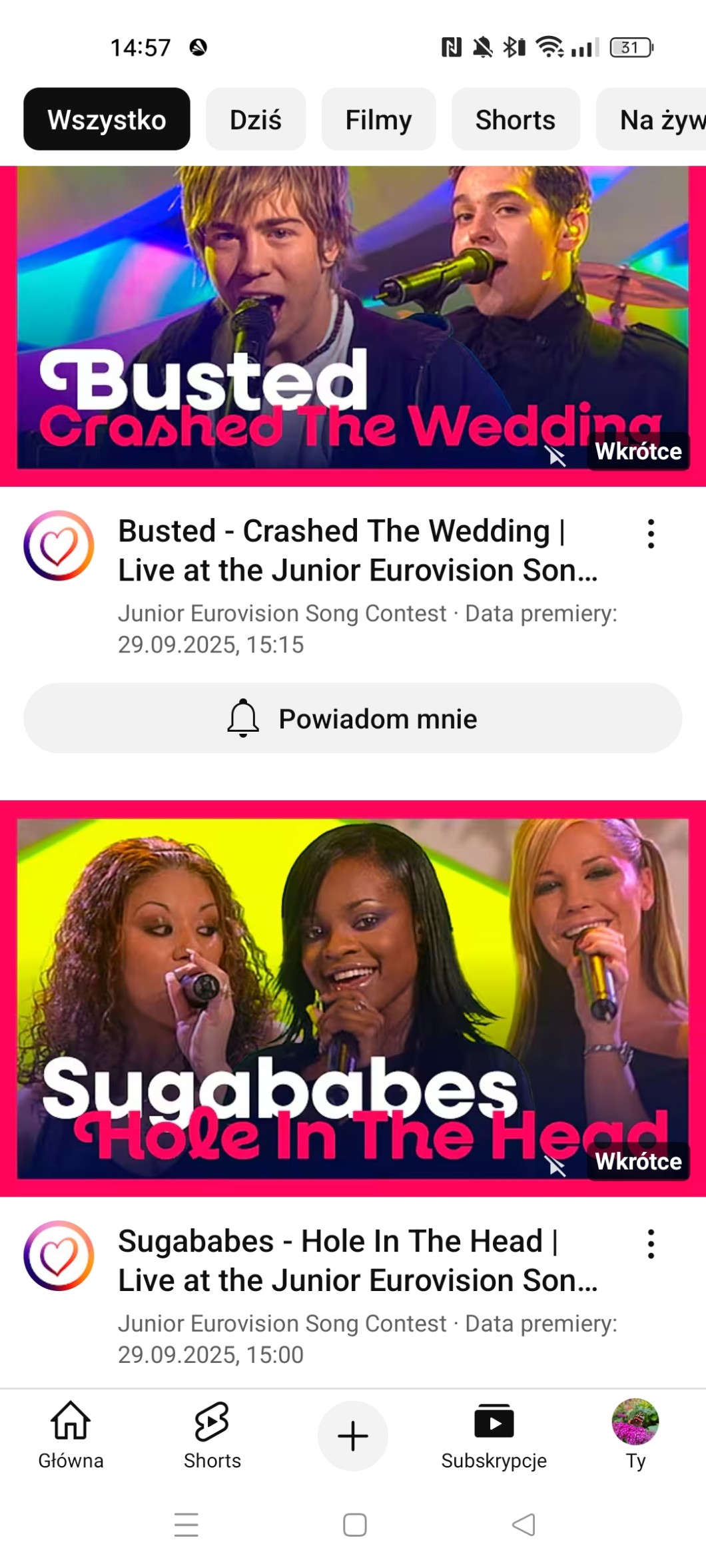Viewport: 706px width, 1568px height.
Task: Select the Shorts filter chip
Action: 515,120
